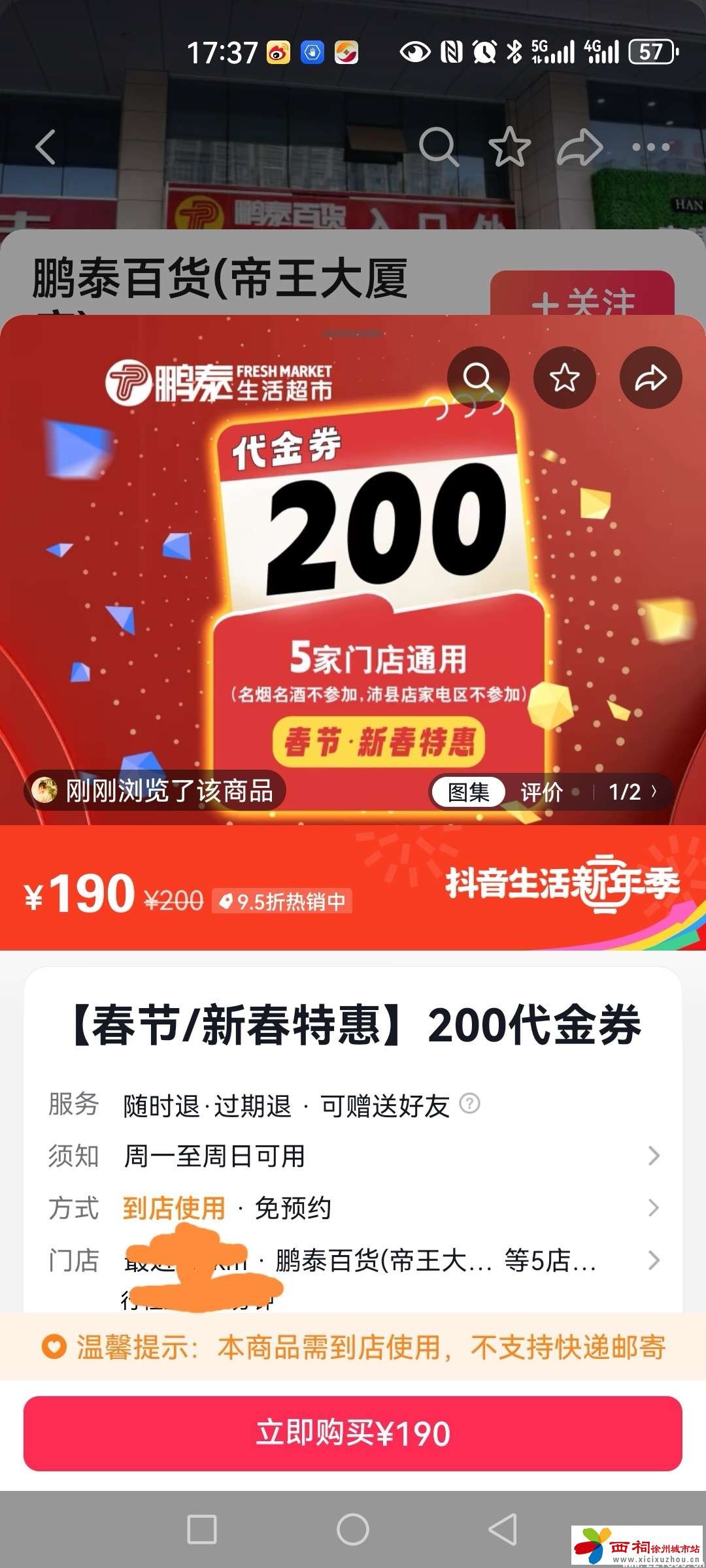
Task: Share this voucher deal
Action: click(x=650, y=378)
